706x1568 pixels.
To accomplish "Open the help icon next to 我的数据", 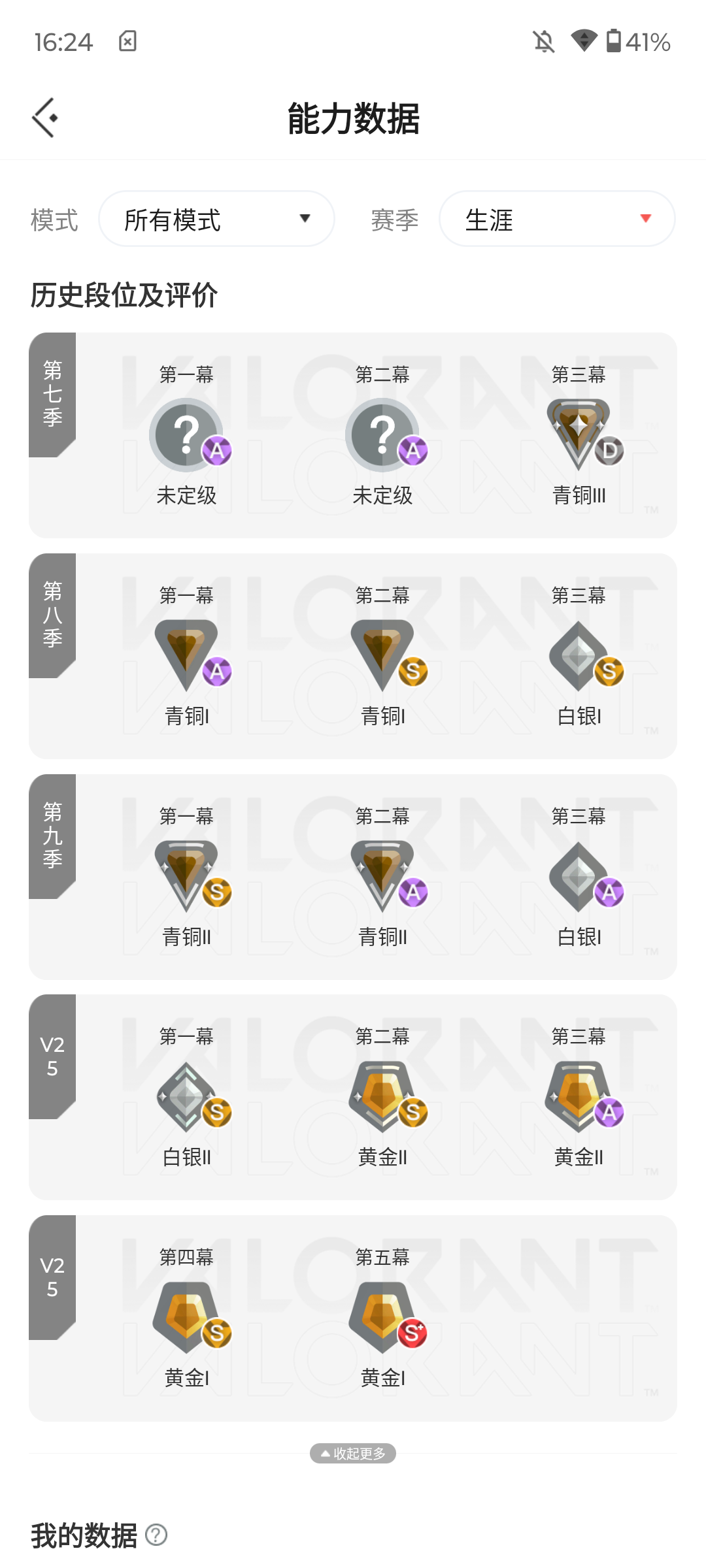I will pyautogui.click(x=156, y=1535).
